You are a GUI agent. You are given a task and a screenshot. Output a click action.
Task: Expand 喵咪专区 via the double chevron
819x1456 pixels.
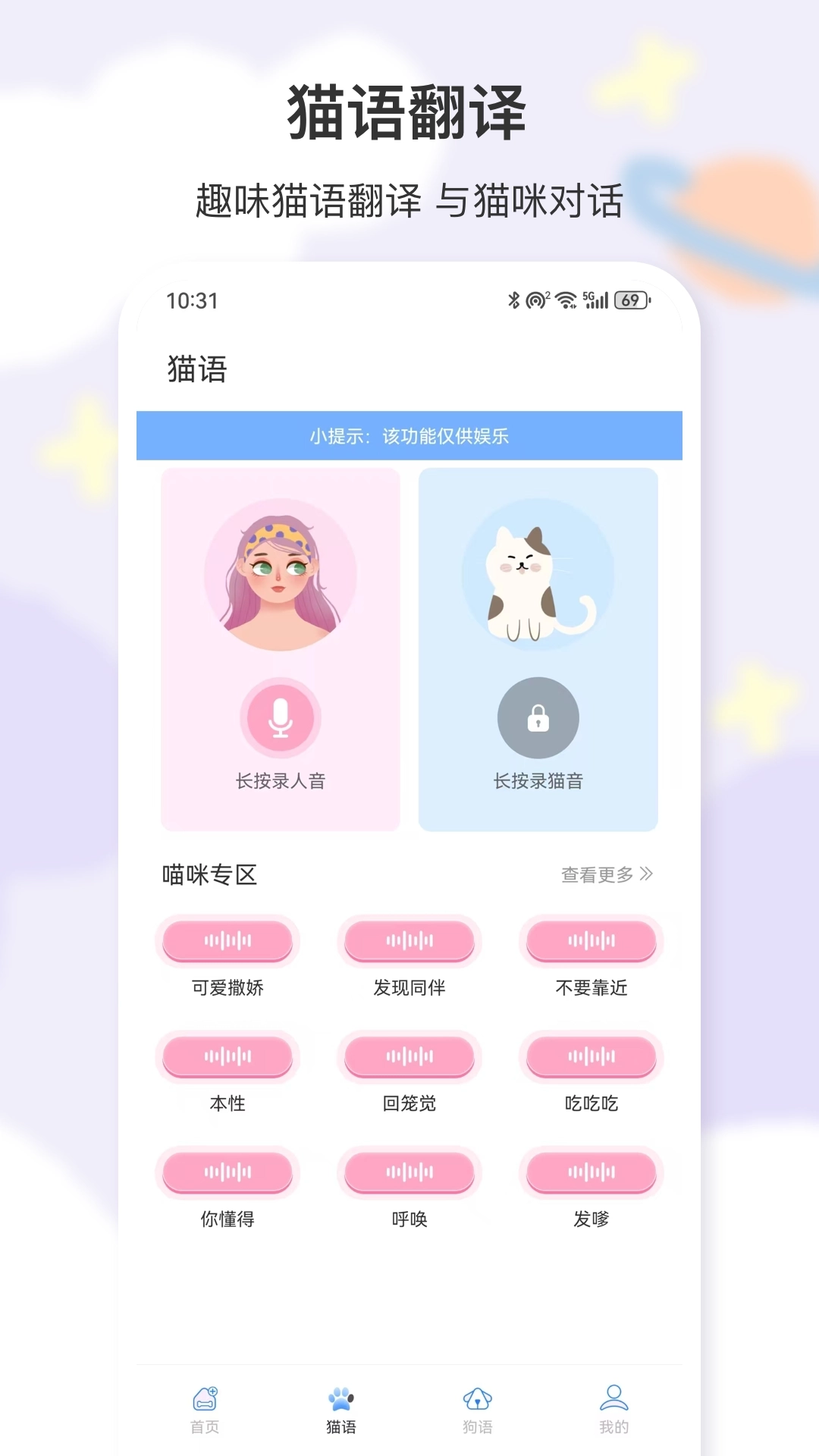tap(648, 874)
